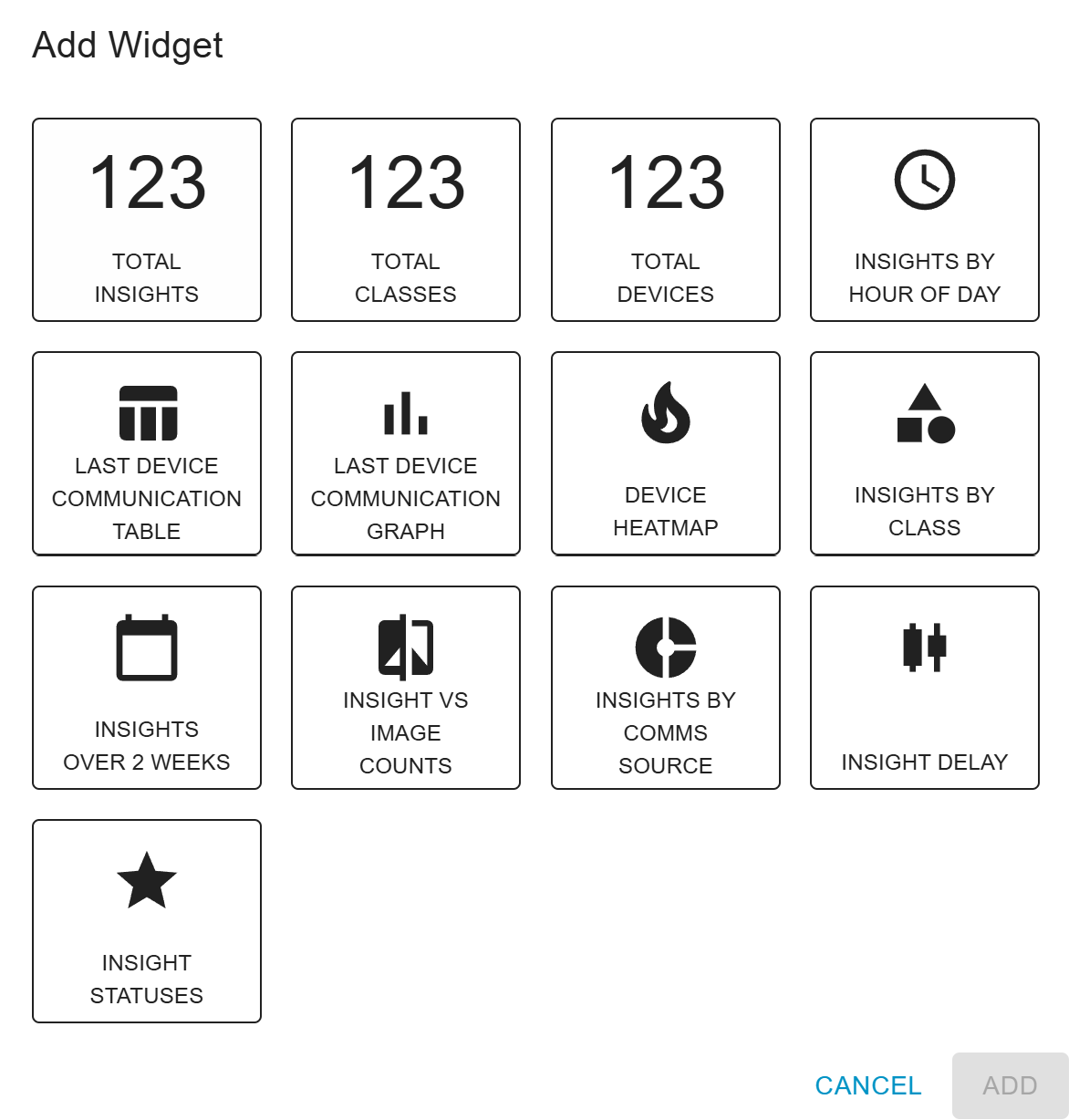Choose Insights Over 2 Weeks widget

(147, 688)
